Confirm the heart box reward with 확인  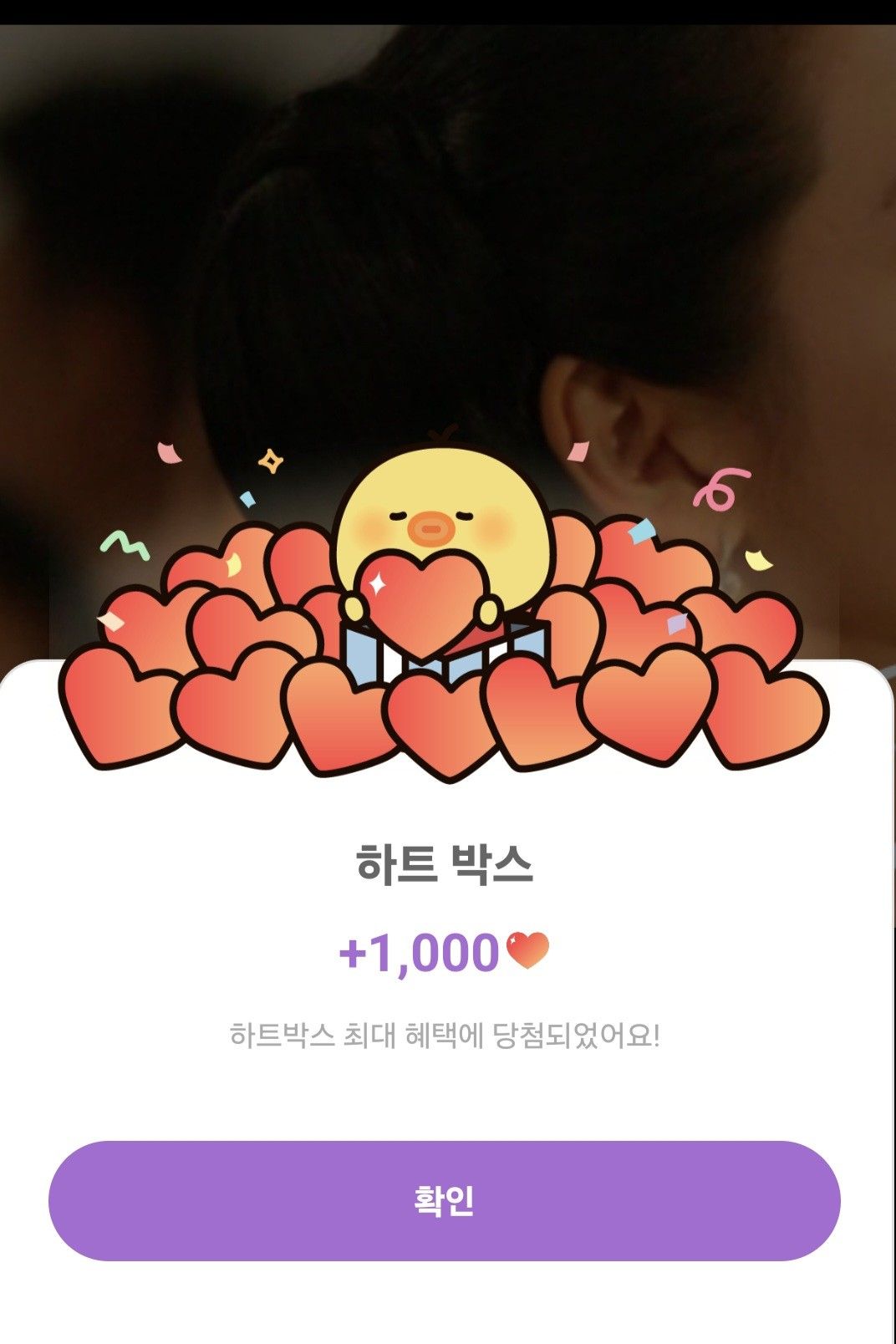pyautogui.click(x=444, y=1200)
